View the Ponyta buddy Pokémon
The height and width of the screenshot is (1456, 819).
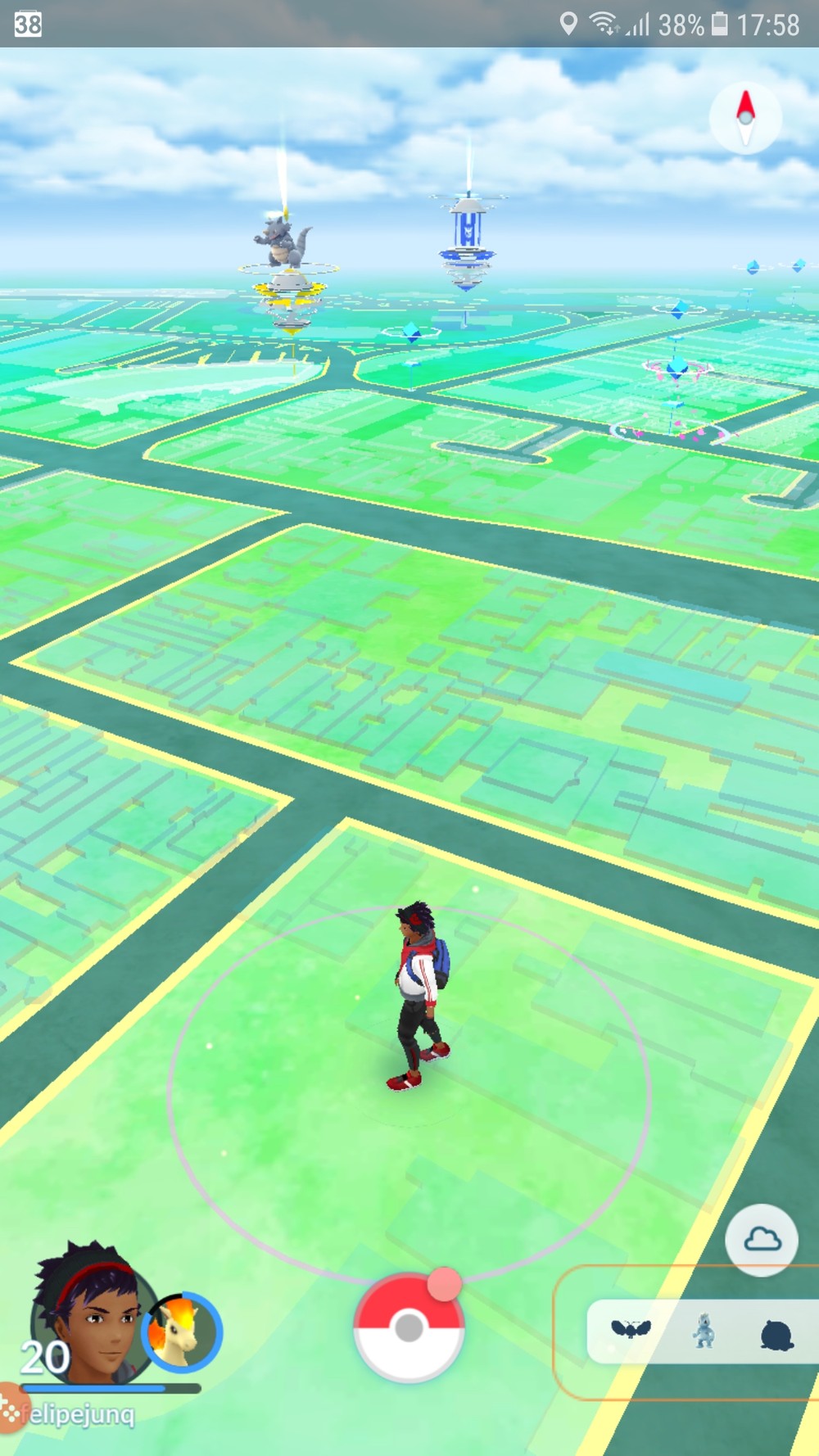click(182, 1332)
